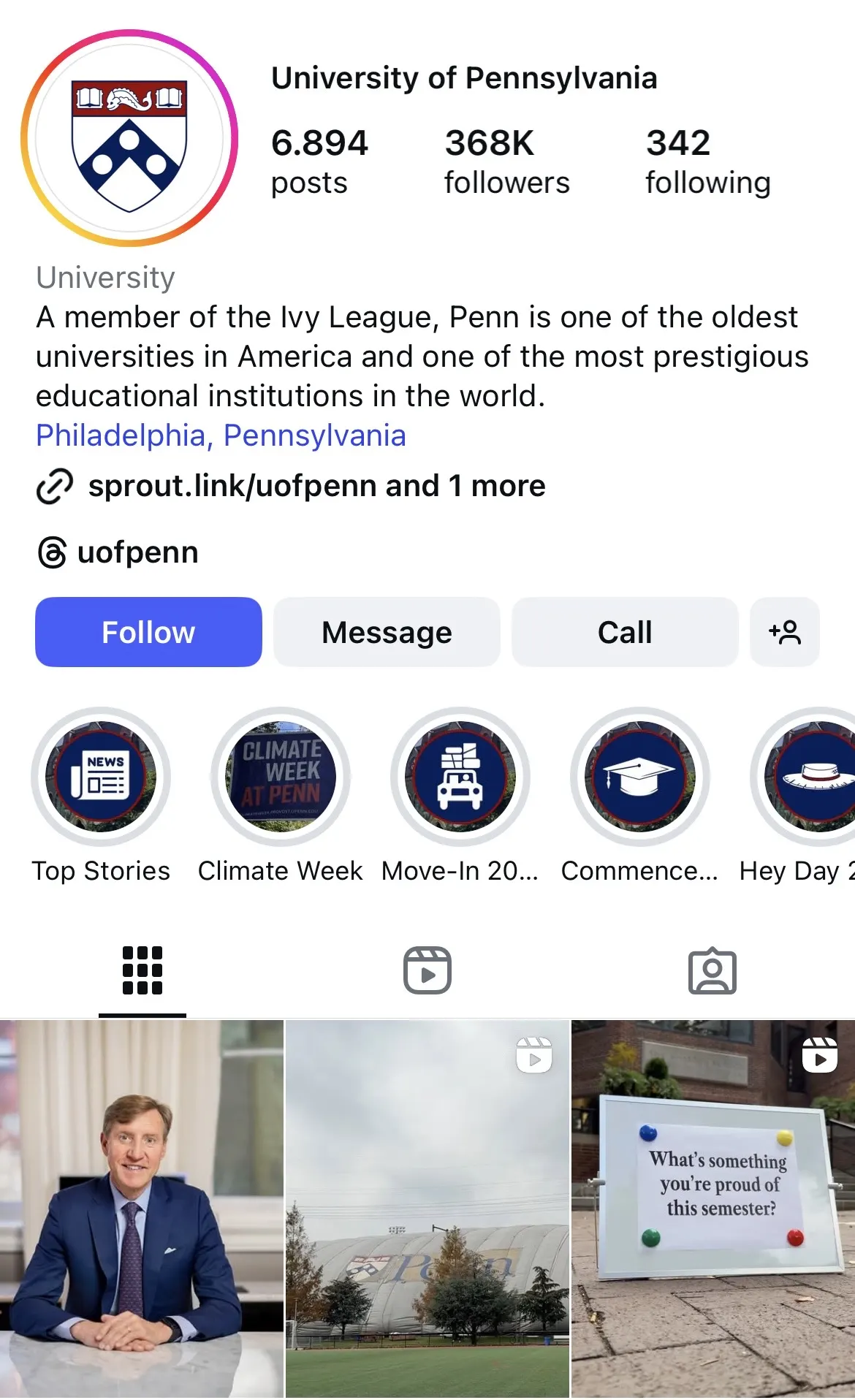Message the University of Pennsylvania
The image size is (855, 1400).
coord(387,632)
